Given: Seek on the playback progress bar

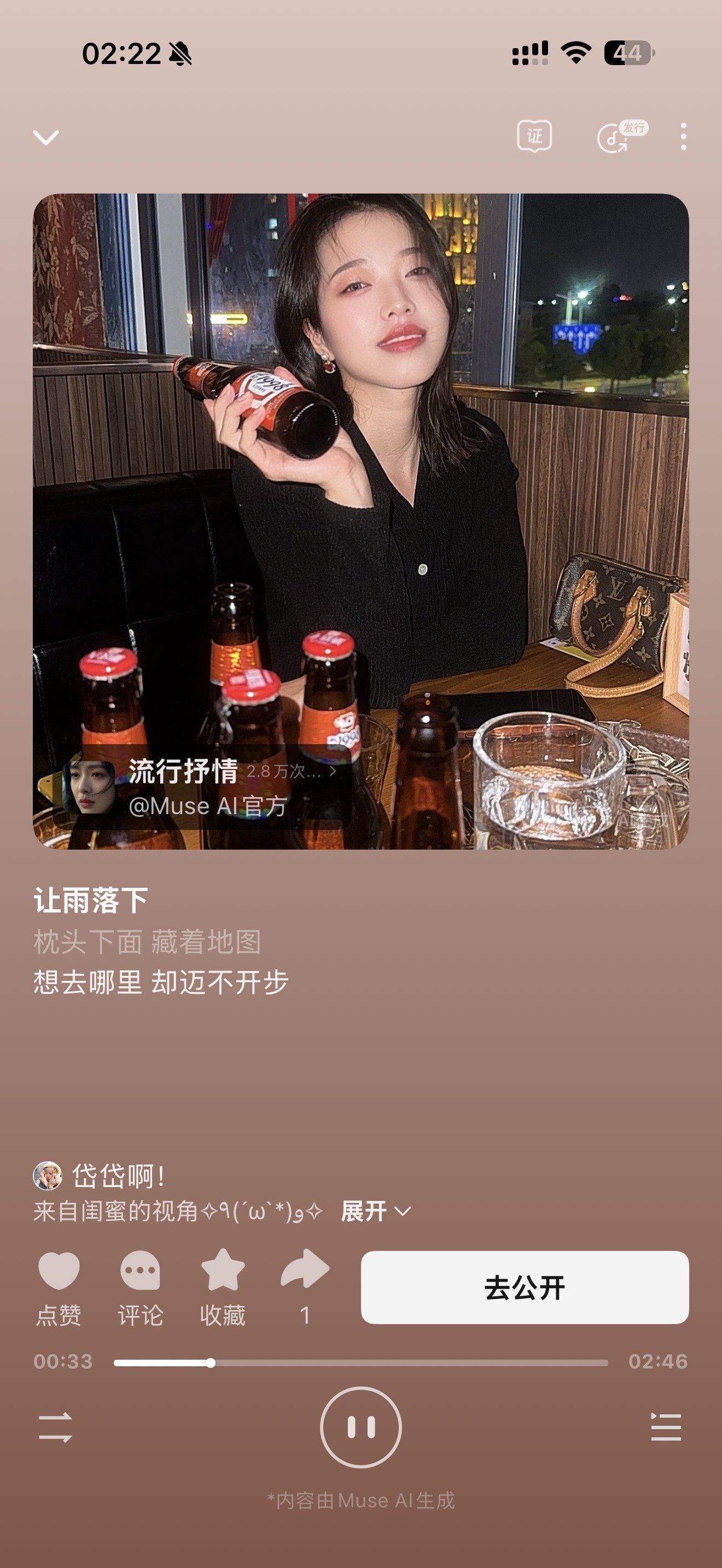Looking at the screenshot, I should coord(360,1363).
